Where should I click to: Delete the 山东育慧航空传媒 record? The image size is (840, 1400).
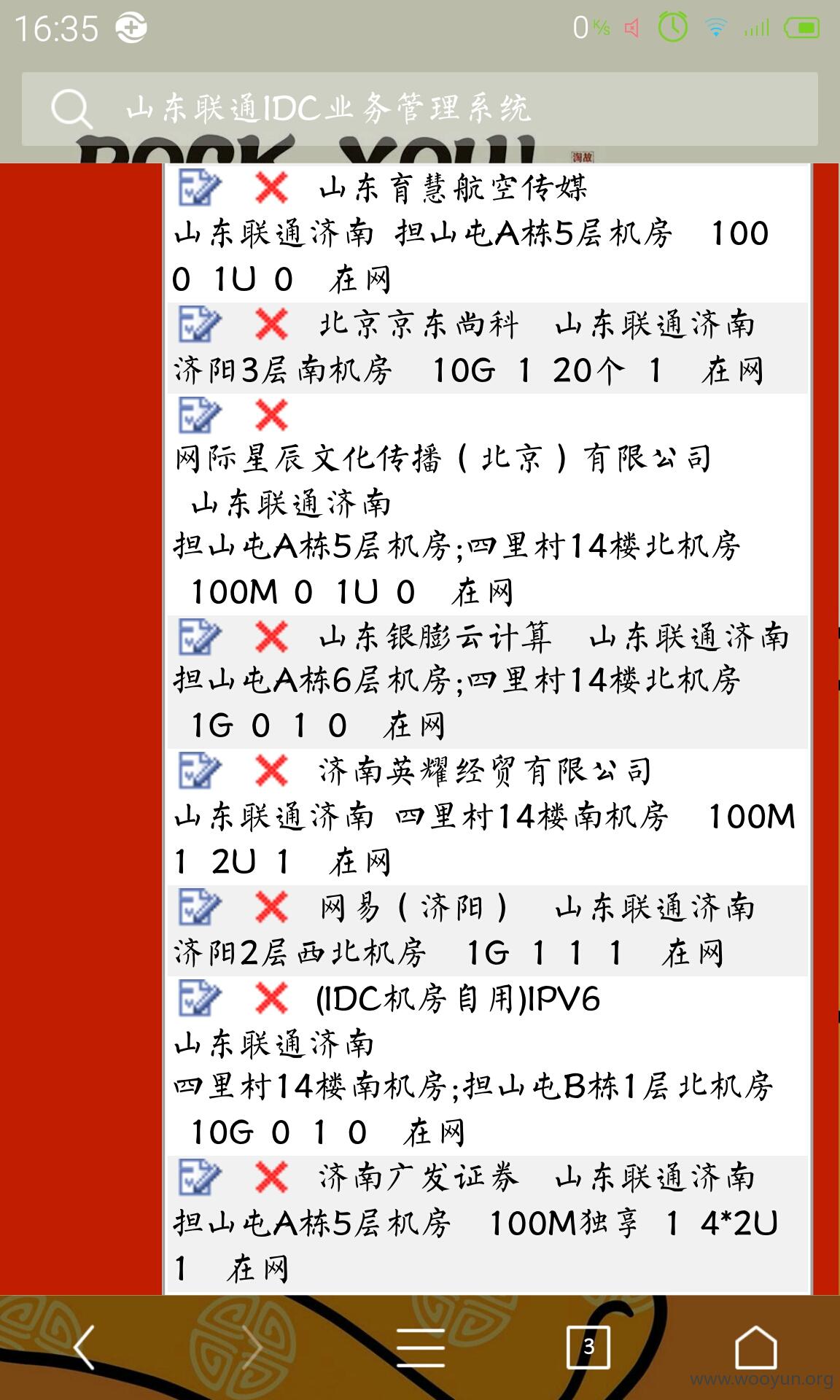(x=271, y=188)
